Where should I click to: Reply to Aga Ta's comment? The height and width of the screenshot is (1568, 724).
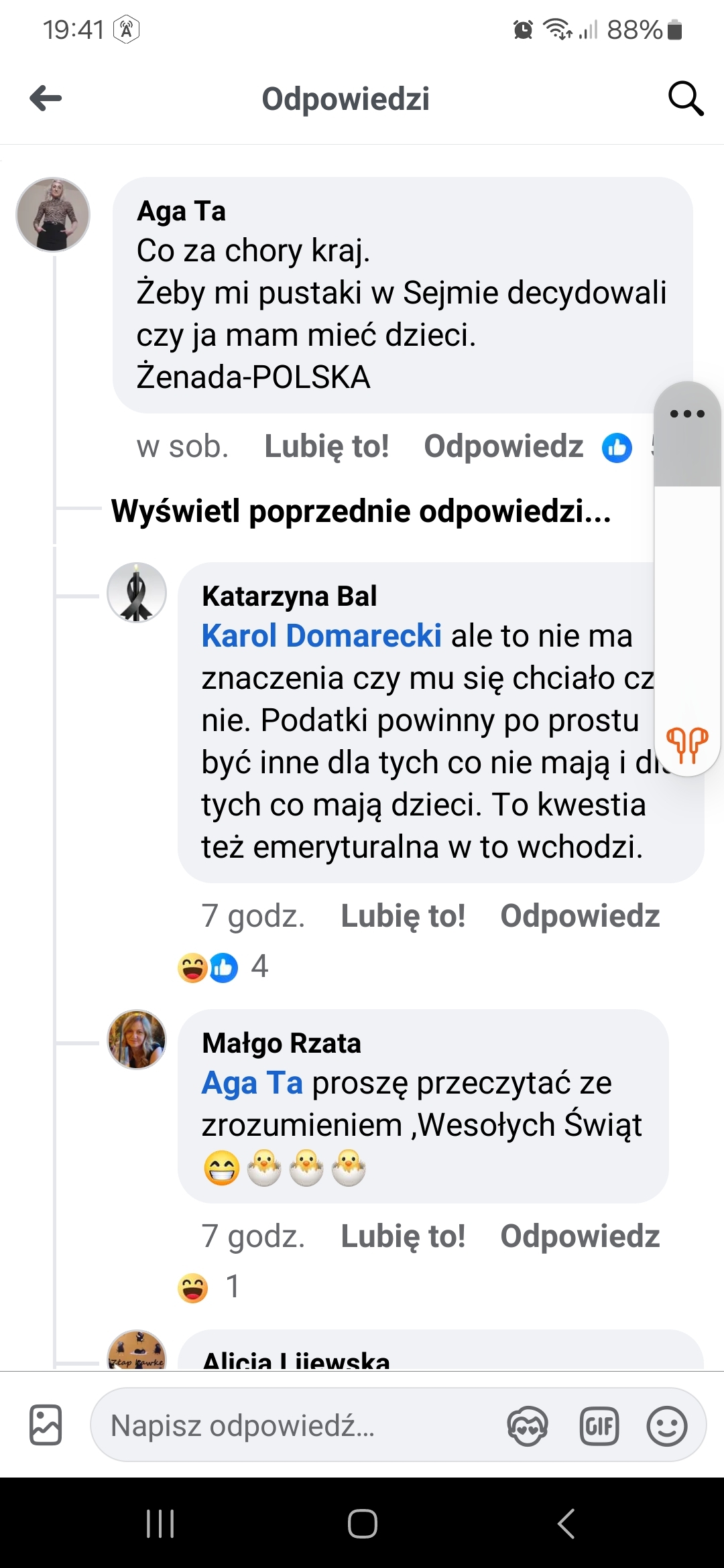click(503, 446)
